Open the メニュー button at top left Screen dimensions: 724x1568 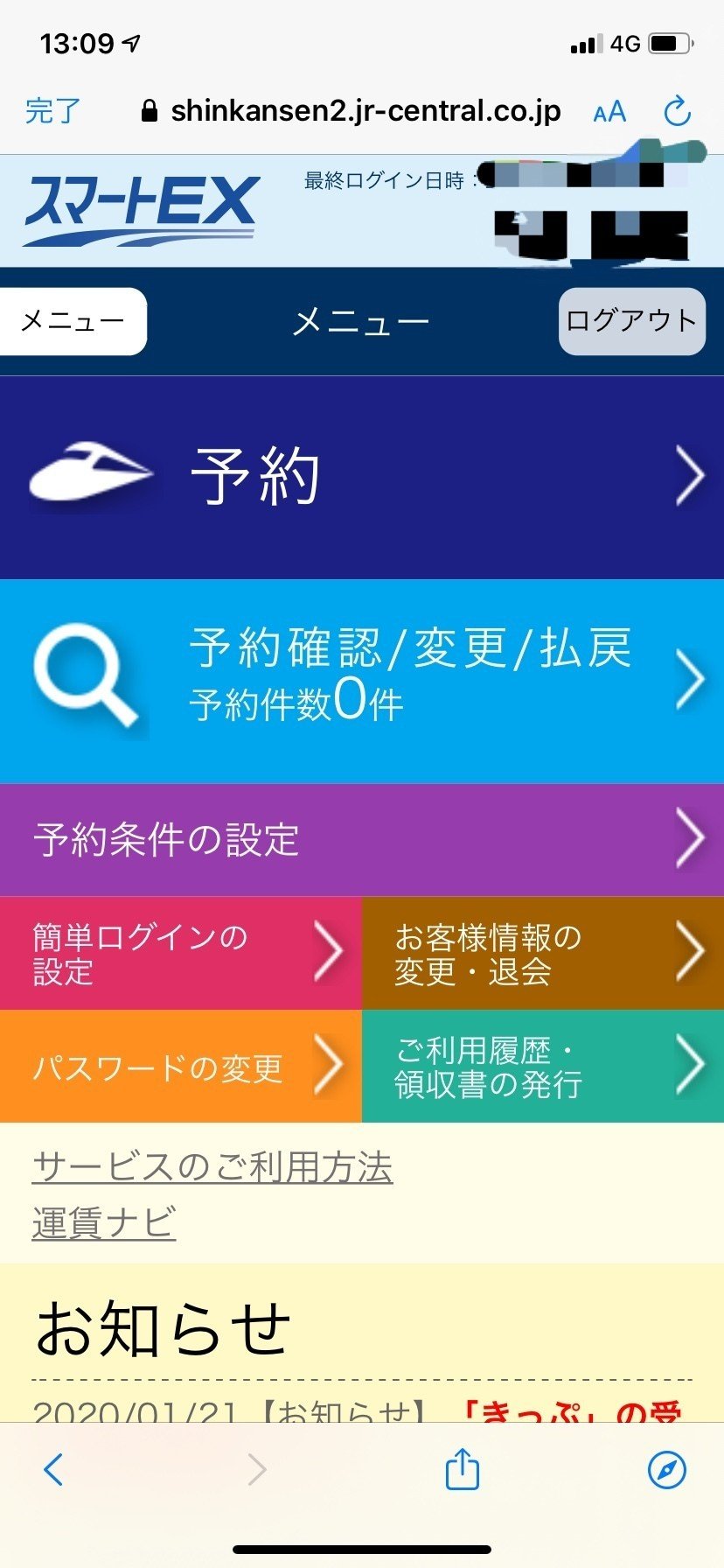(70, 320)
